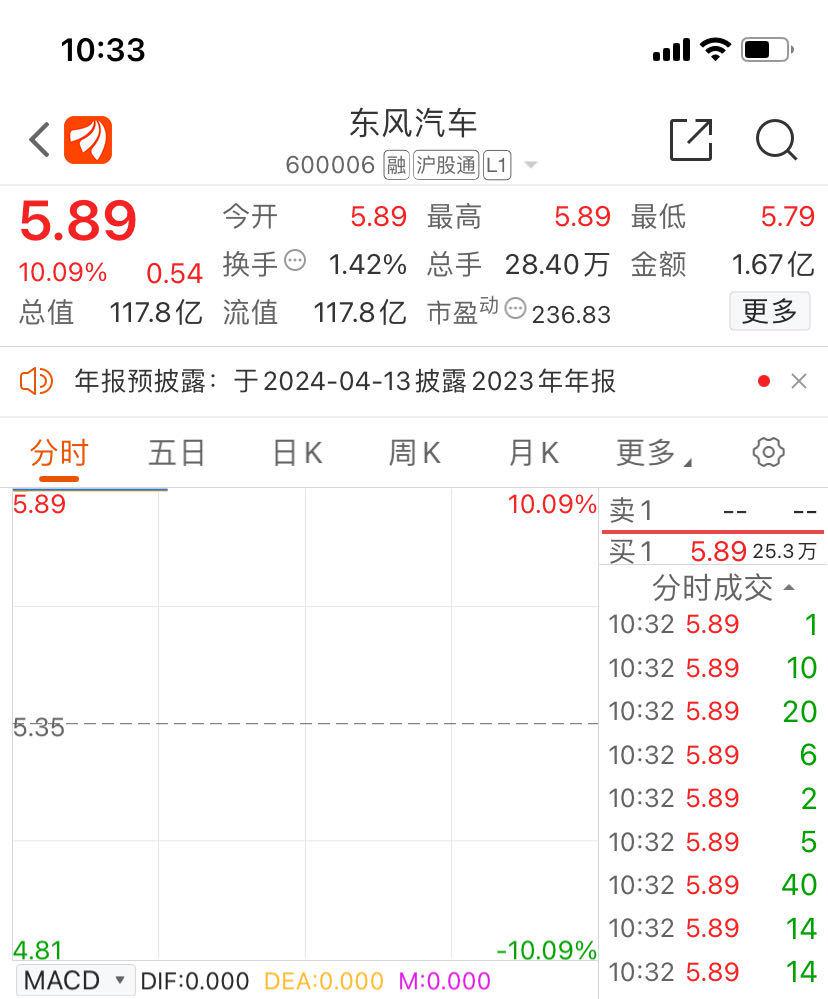
Task: Tap 更多 to show more quote data
Action: point(769,311)
